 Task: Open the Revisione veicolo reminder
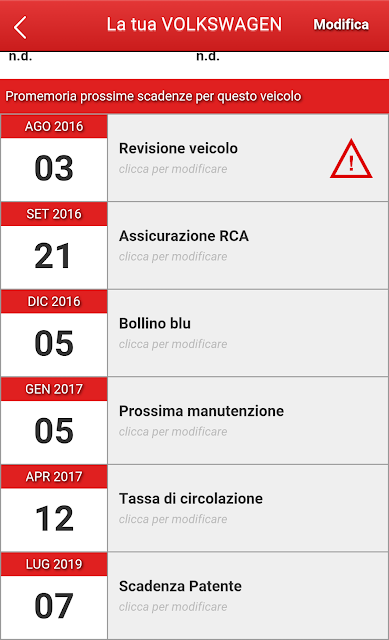click(194, 158)
